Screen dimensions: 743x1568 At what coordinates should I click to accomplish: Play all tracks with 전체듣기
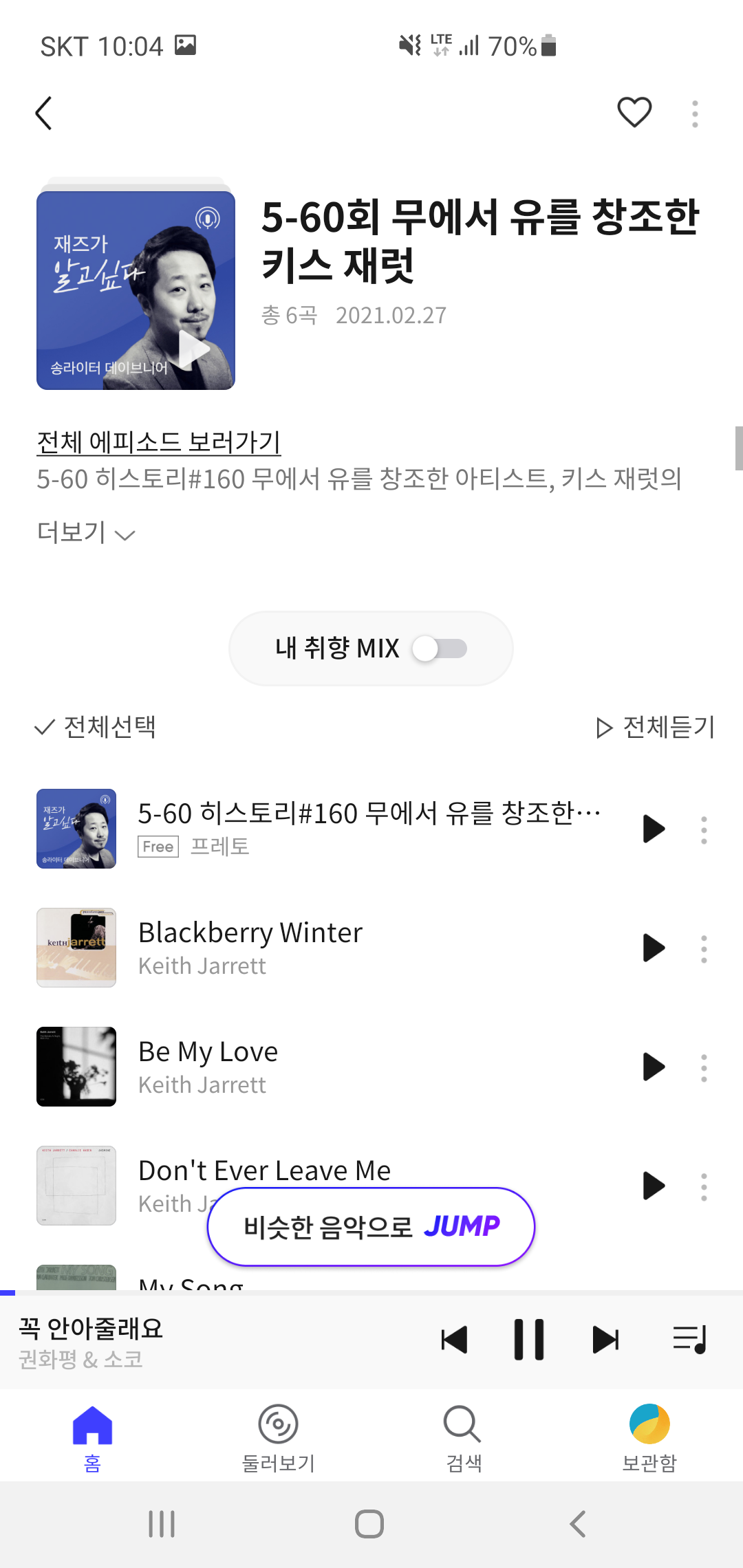coord(655,727)
